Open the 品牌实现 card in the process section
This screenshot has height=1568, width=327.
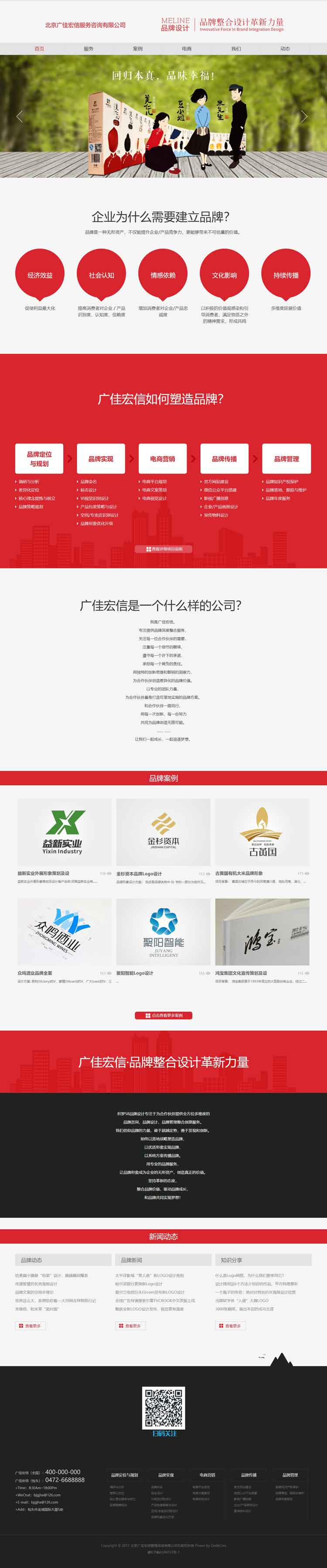pyautogui.click(x=101, y=459)
